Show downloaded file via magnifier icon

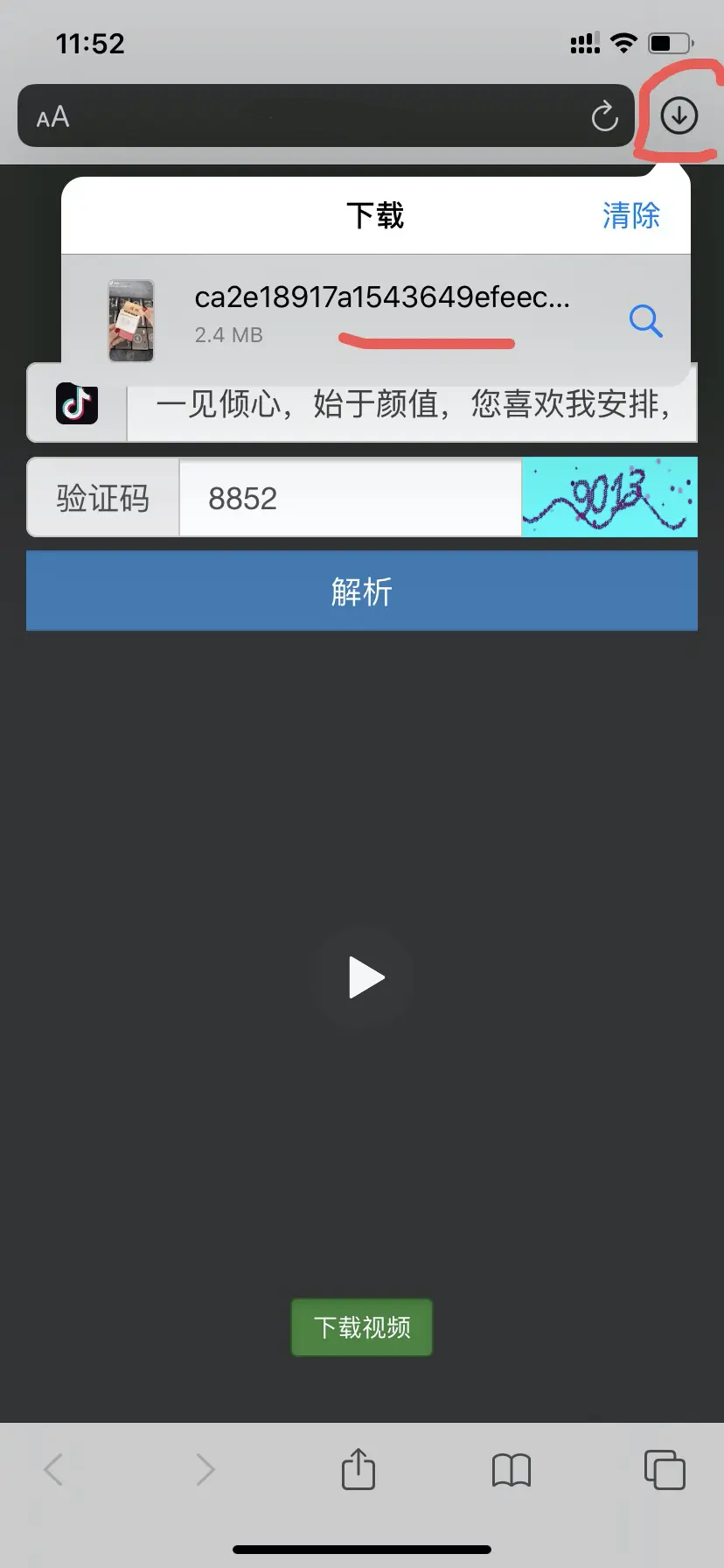click(645, 321)
